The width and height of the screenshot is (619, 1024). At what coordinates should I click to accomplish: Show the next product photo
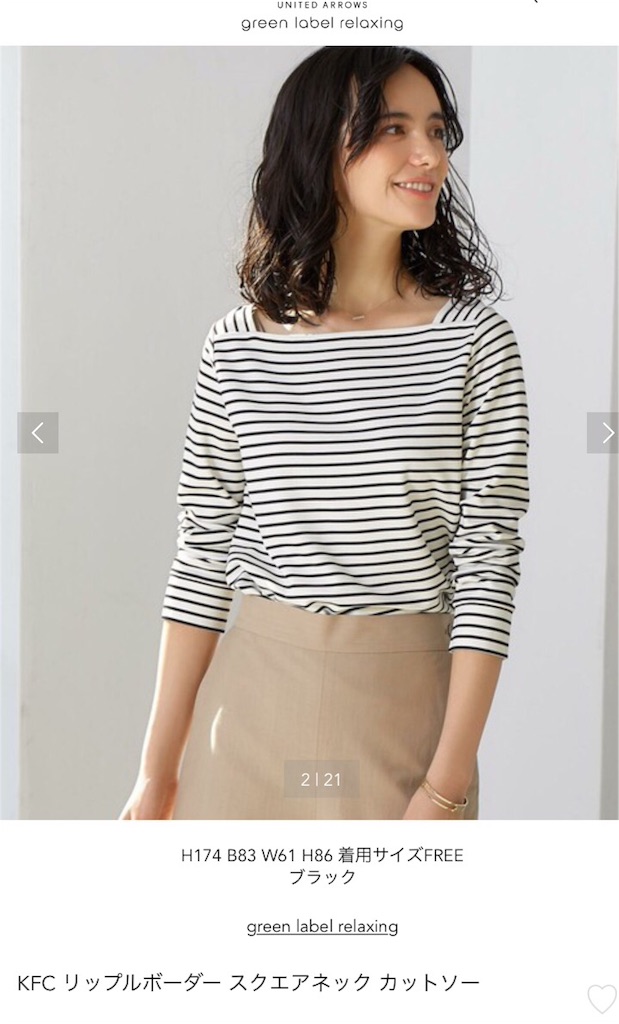point(604,432)
